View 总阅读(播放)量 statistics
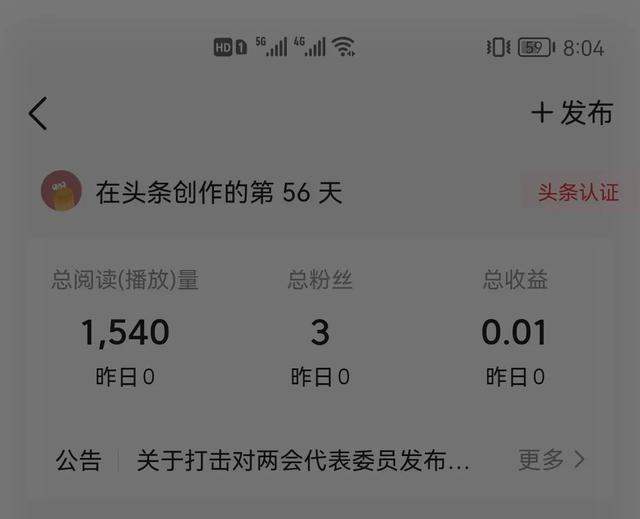Screen dimensions: 640x519 pyautogui.click(x=125, y=332)
